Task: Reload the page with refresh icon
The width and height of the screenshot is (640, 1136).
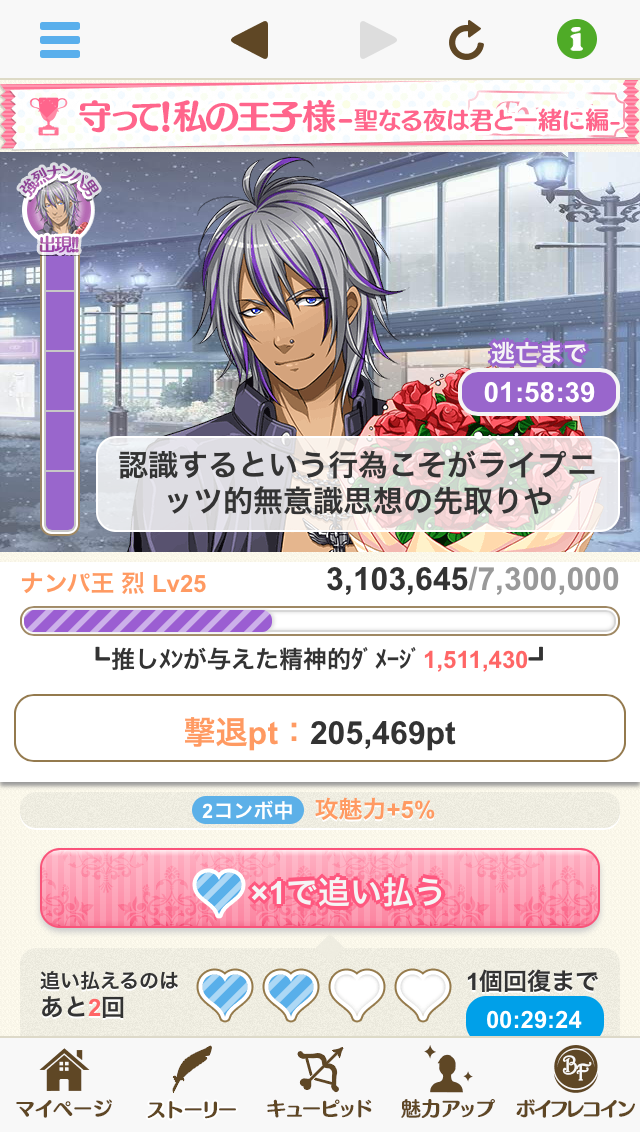Action: point(466,40)
